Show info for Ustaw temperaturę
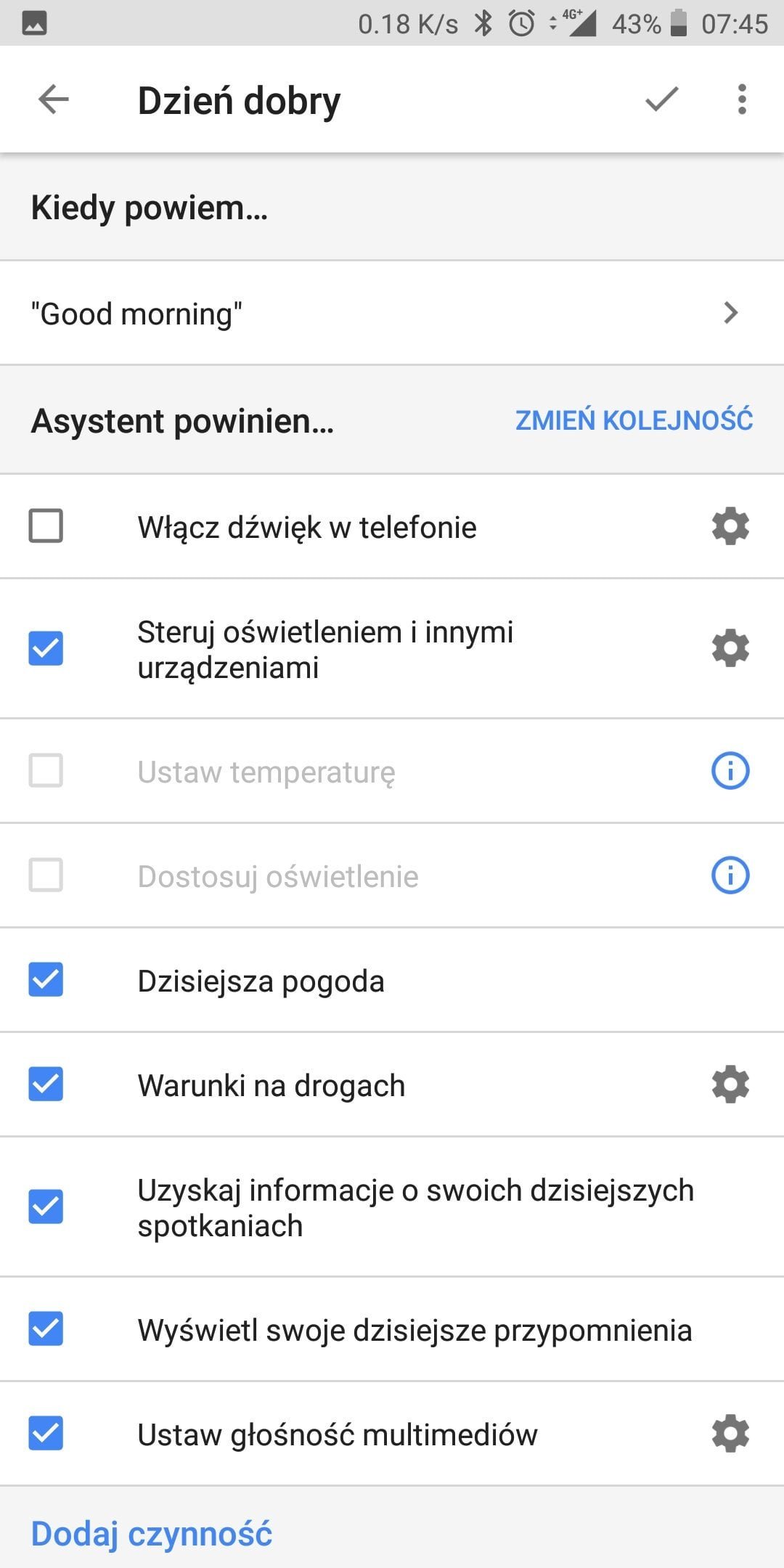 point(730,771)
